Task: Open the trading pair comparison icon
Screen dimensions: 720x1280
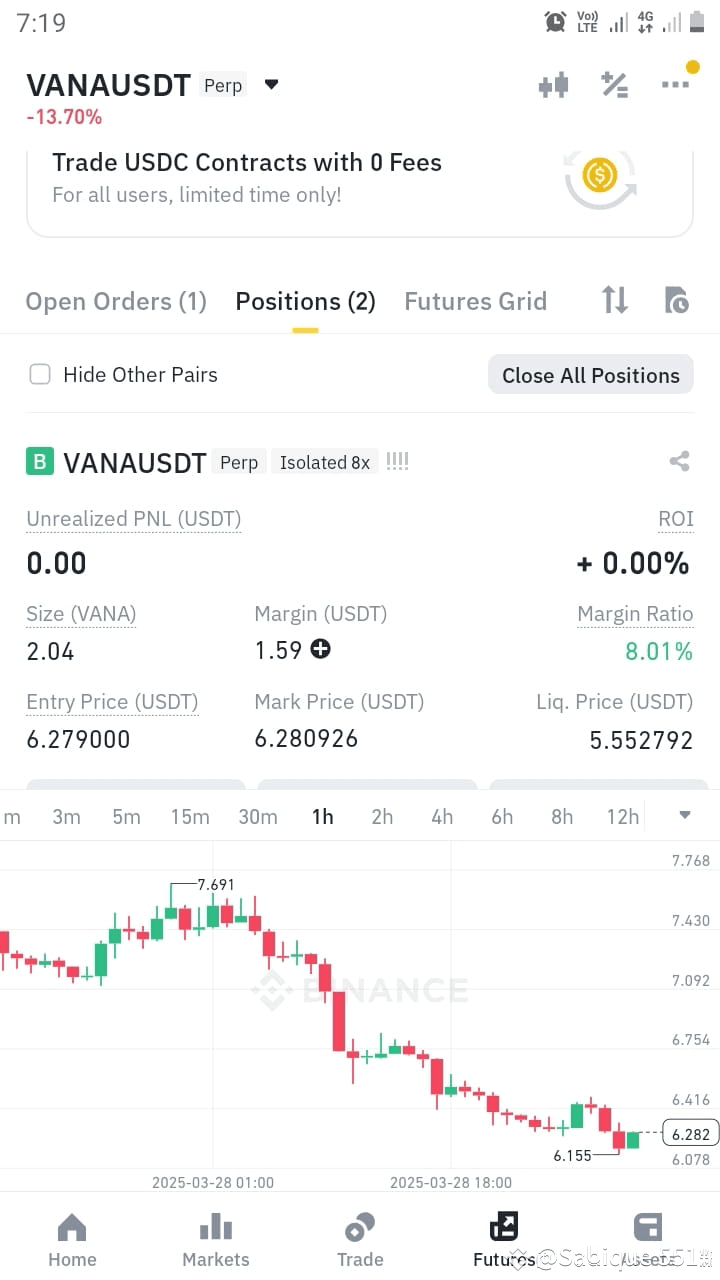Action: click(x=554, y=85)
